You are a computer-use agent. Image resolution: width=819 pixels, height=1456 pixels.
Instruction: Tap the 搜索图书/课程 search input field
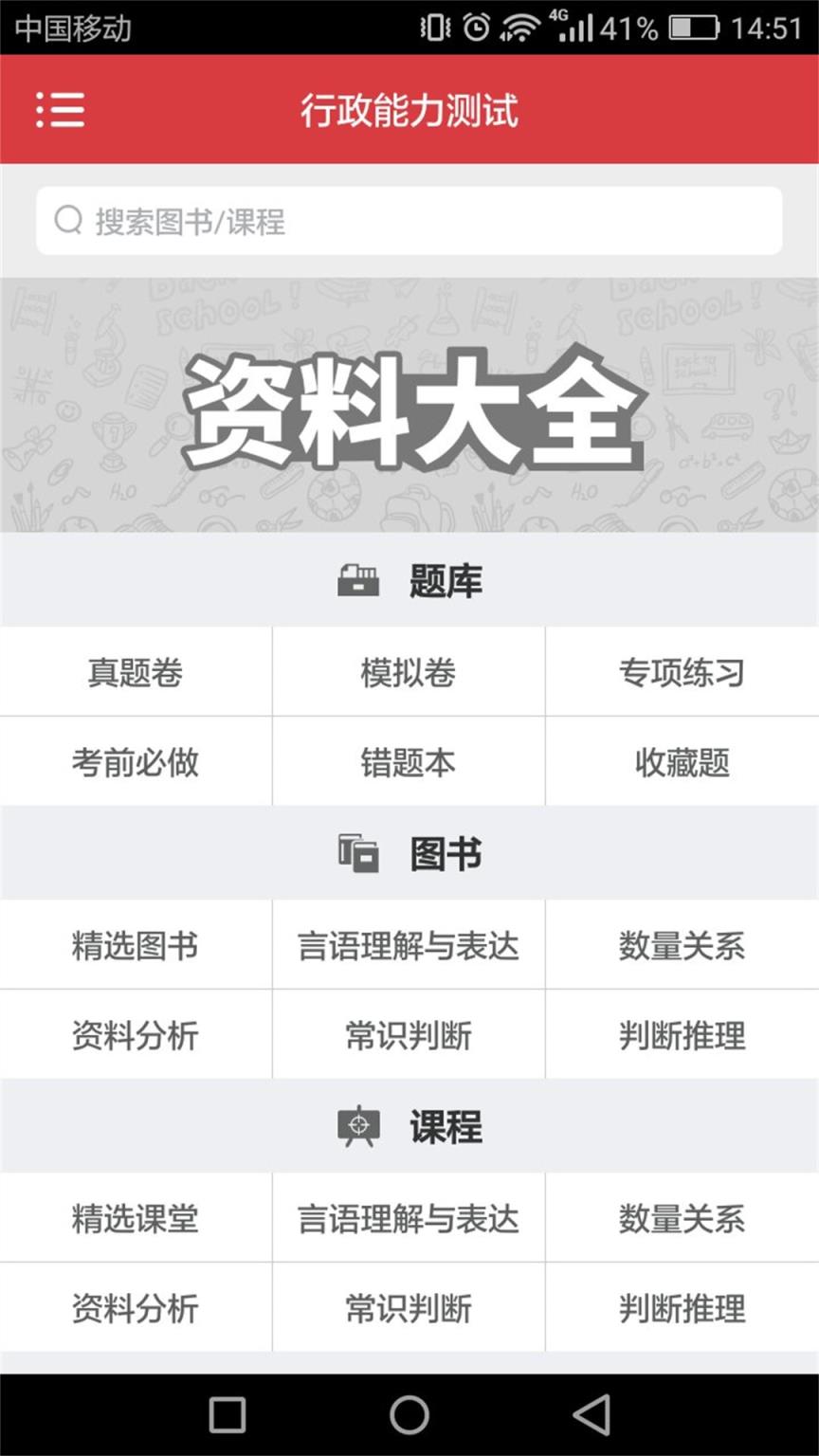click(x=408, y=219)
